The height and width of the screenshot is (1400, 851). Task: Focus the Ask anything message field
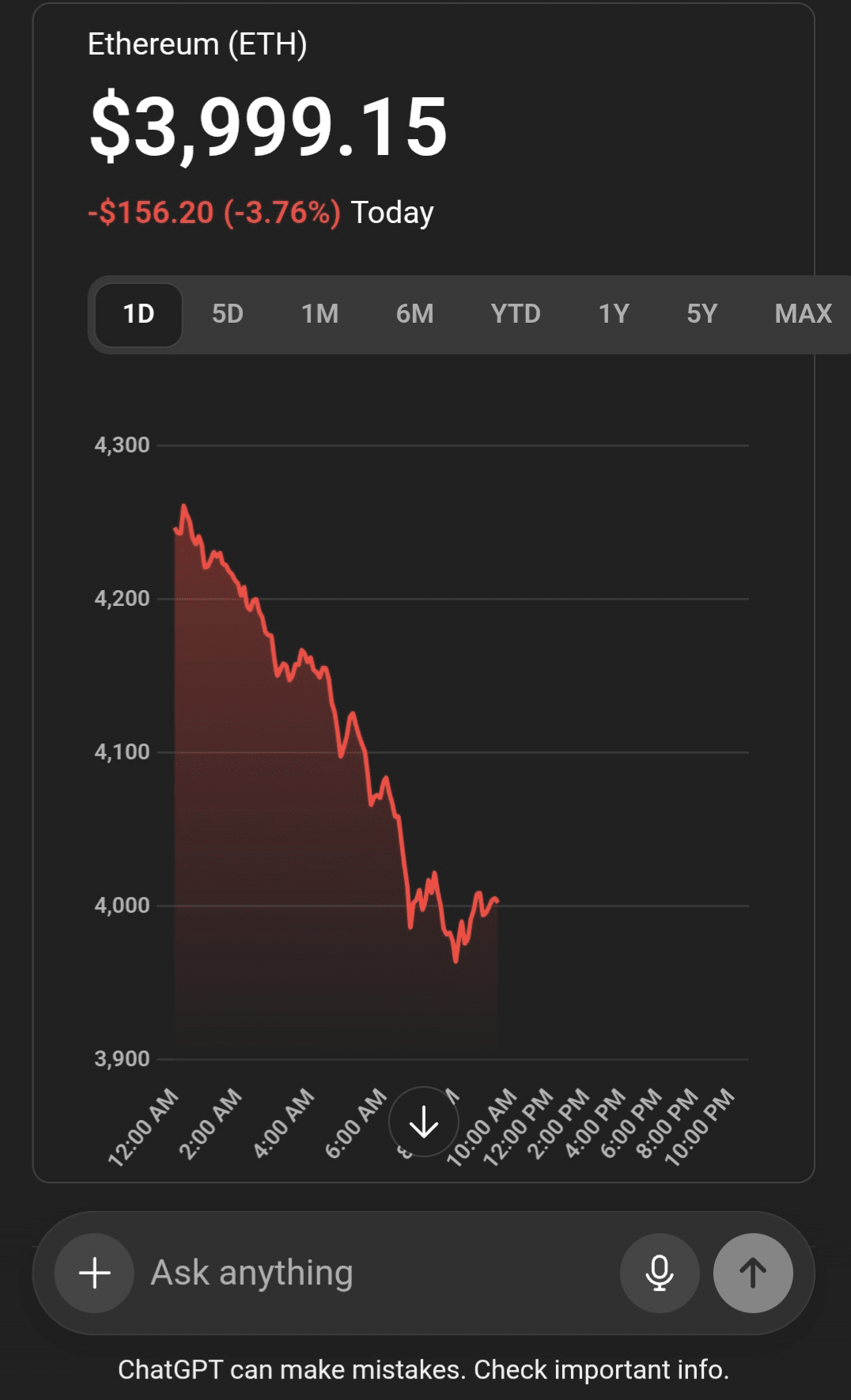tap(372, 1273)
